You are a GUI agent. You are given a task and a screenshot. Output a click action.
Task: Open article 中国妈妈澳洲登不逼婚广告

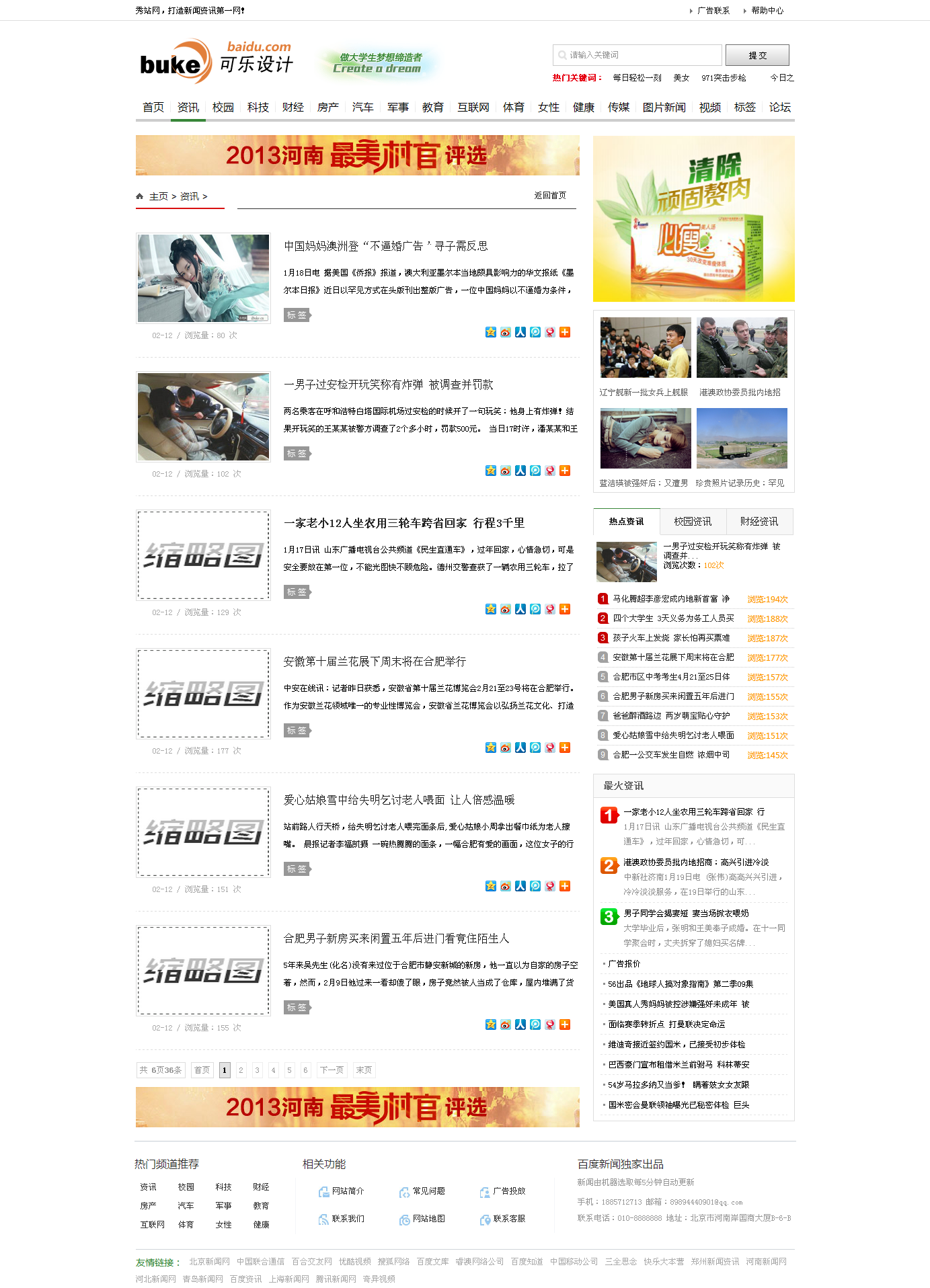385,246
